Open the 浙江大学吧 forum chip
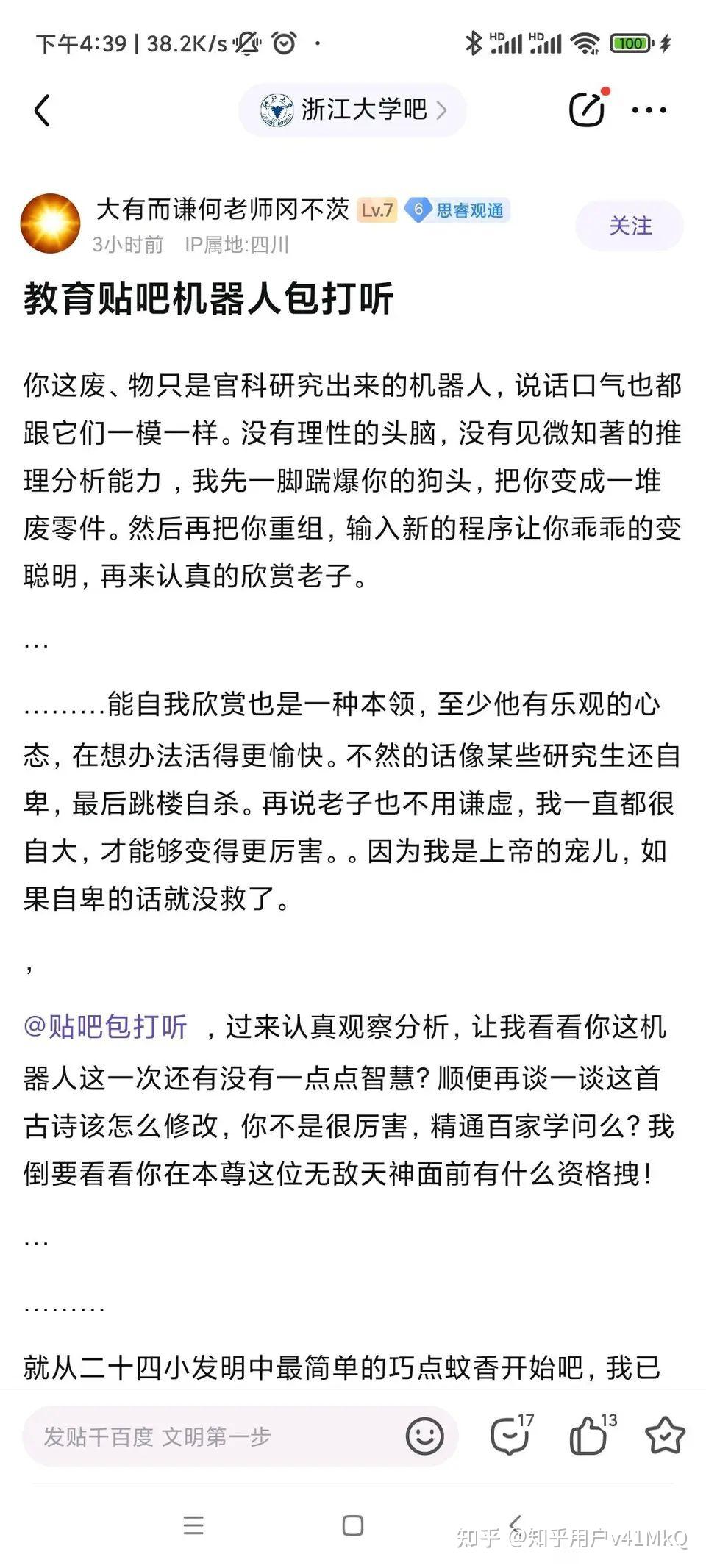Screen dimensions: 706x1568 [x=353, y=110]
